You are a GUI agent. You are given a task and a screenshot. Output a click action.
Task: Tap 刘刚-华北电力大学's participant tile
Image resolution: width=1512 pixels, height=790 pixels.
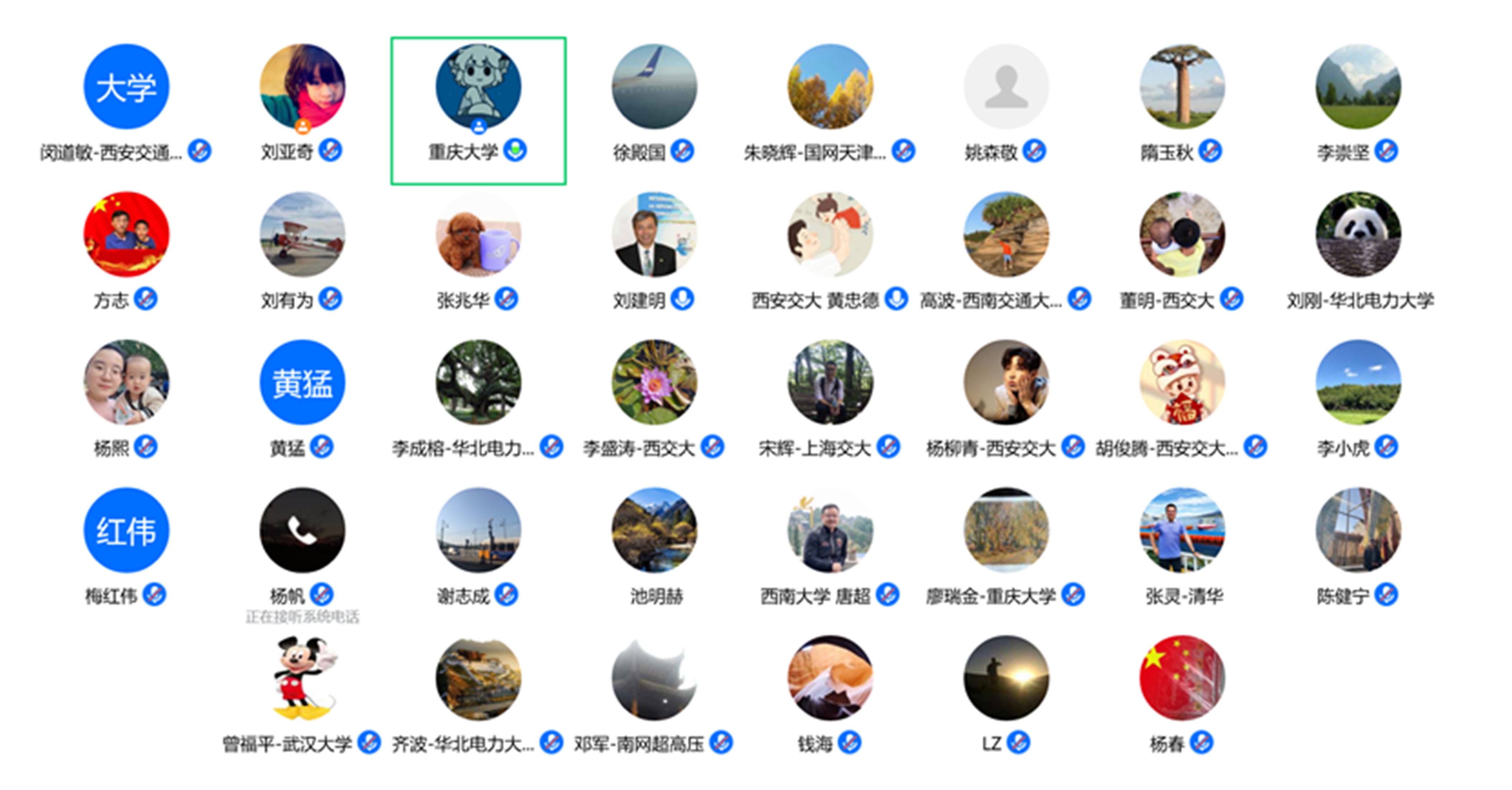tap(1358, 234)
